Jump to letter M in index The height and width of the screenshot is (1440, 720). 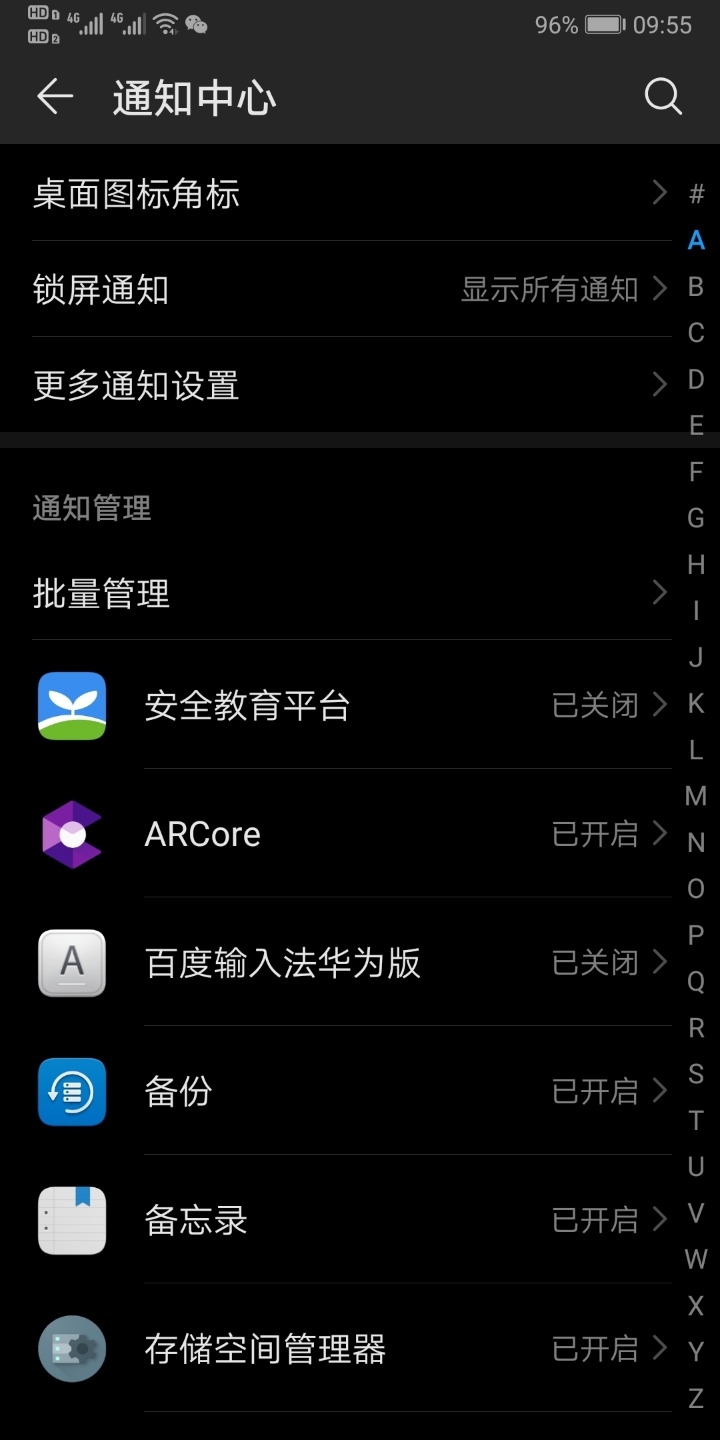[x=696, y=796]
